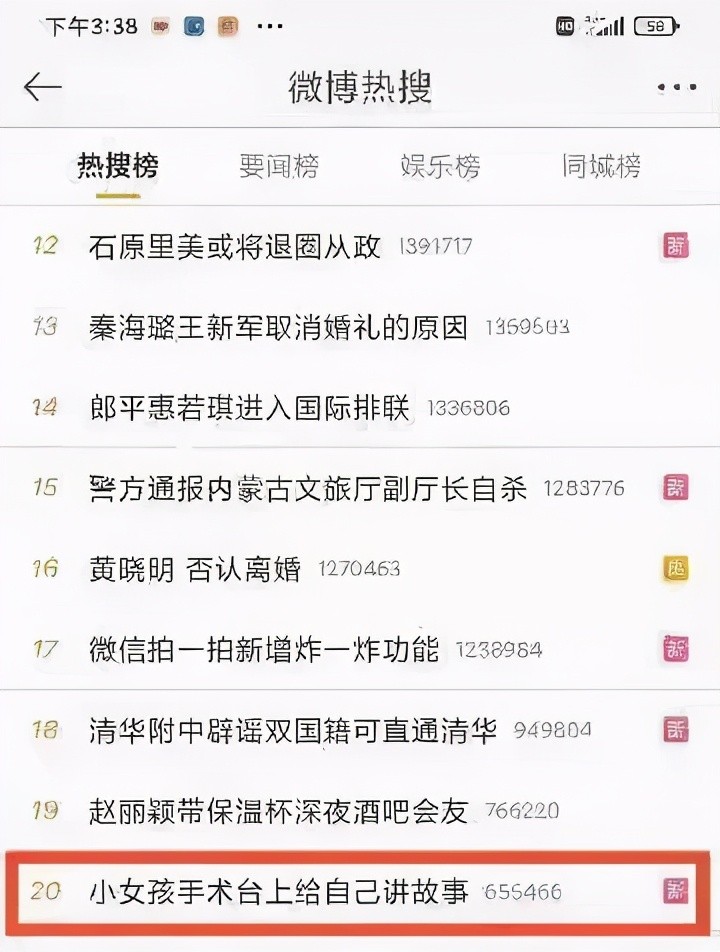
Task: Open topic 警方通报内蒙古文旅厅副厅长自杀
Action: coord(307,488)
